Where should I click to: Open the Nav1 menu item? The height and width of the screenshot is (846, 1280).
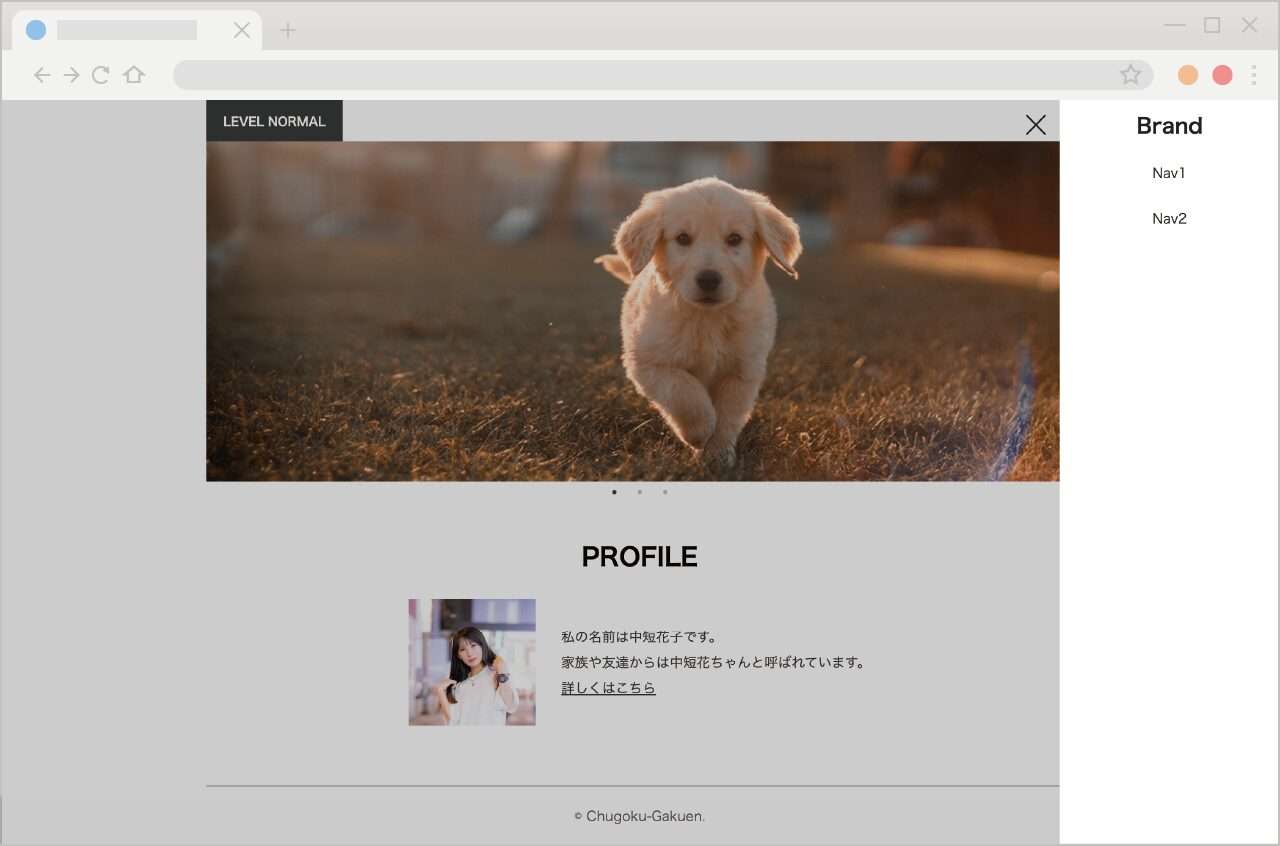point(1168,173)
